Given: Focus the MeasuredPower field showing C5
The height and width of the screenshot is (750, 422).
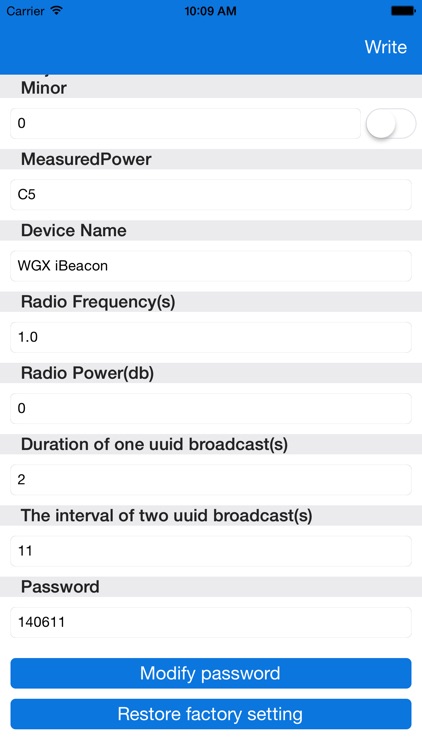Looking at the screenshot, I should pos(211,195).
